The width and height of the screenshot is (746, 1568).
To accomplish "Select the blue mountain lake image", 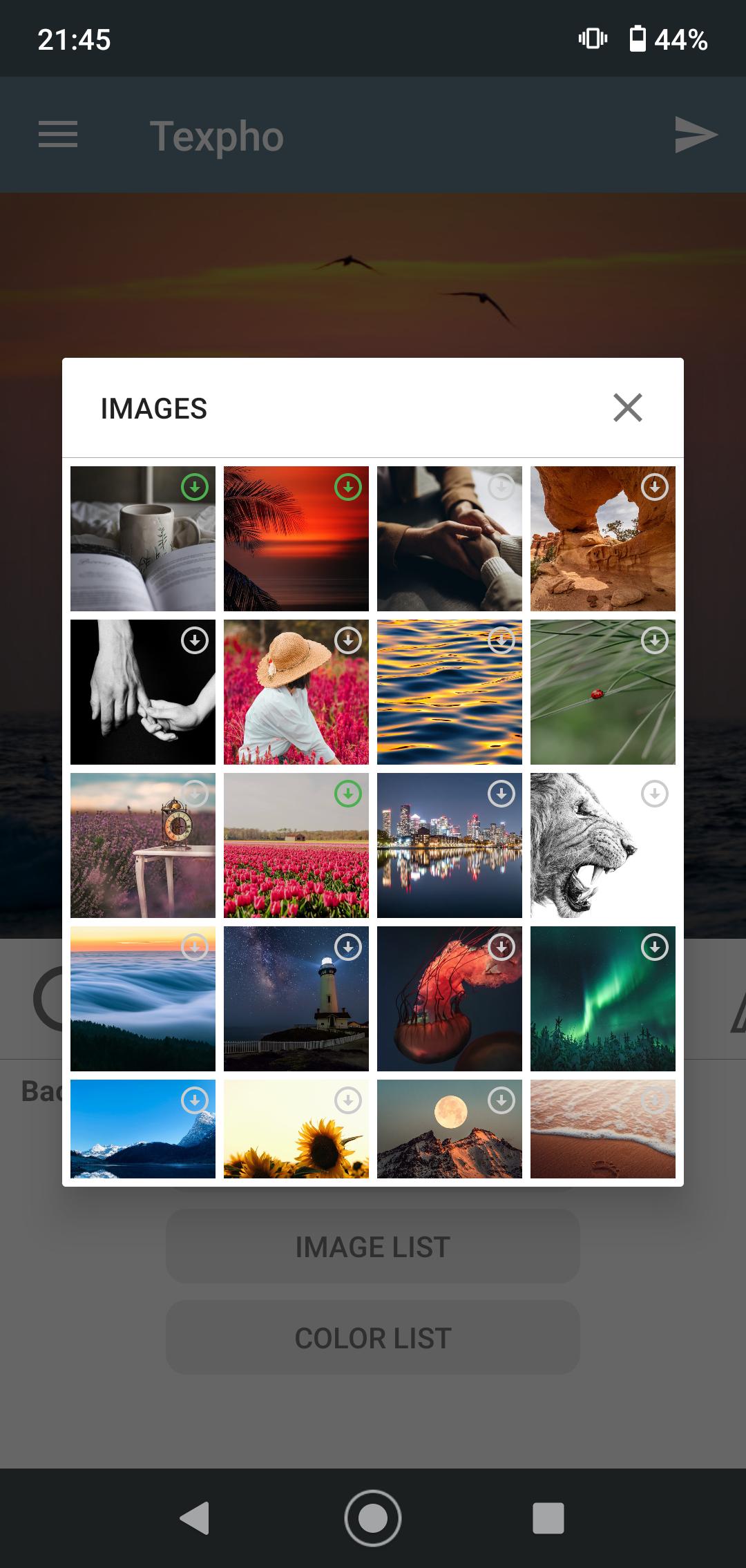I will coord(143,1129).
